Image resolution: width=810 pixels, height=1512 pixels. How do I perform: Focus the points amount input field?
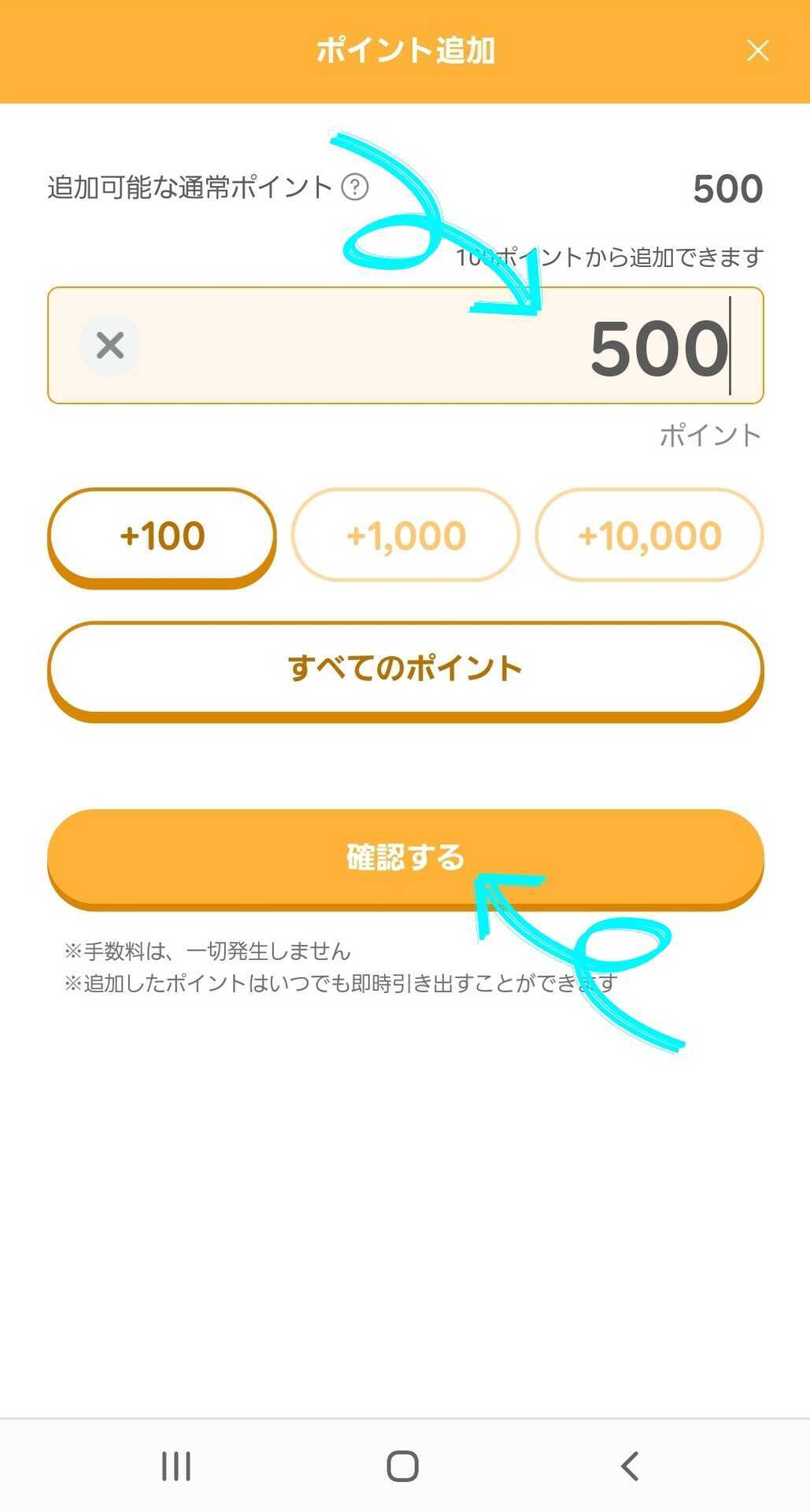(441, 346)
